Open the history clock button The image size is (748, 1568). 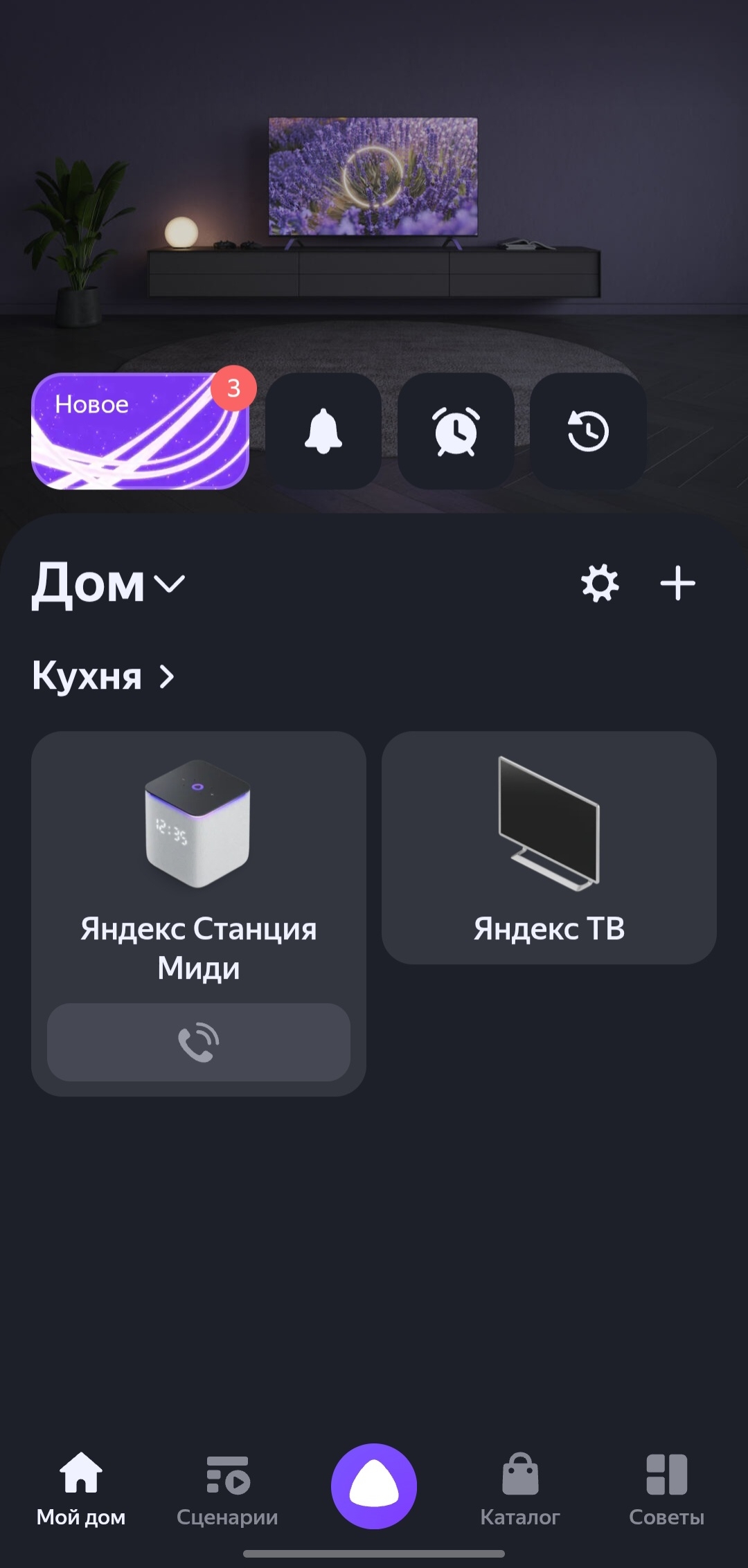[x=588, y=431]
